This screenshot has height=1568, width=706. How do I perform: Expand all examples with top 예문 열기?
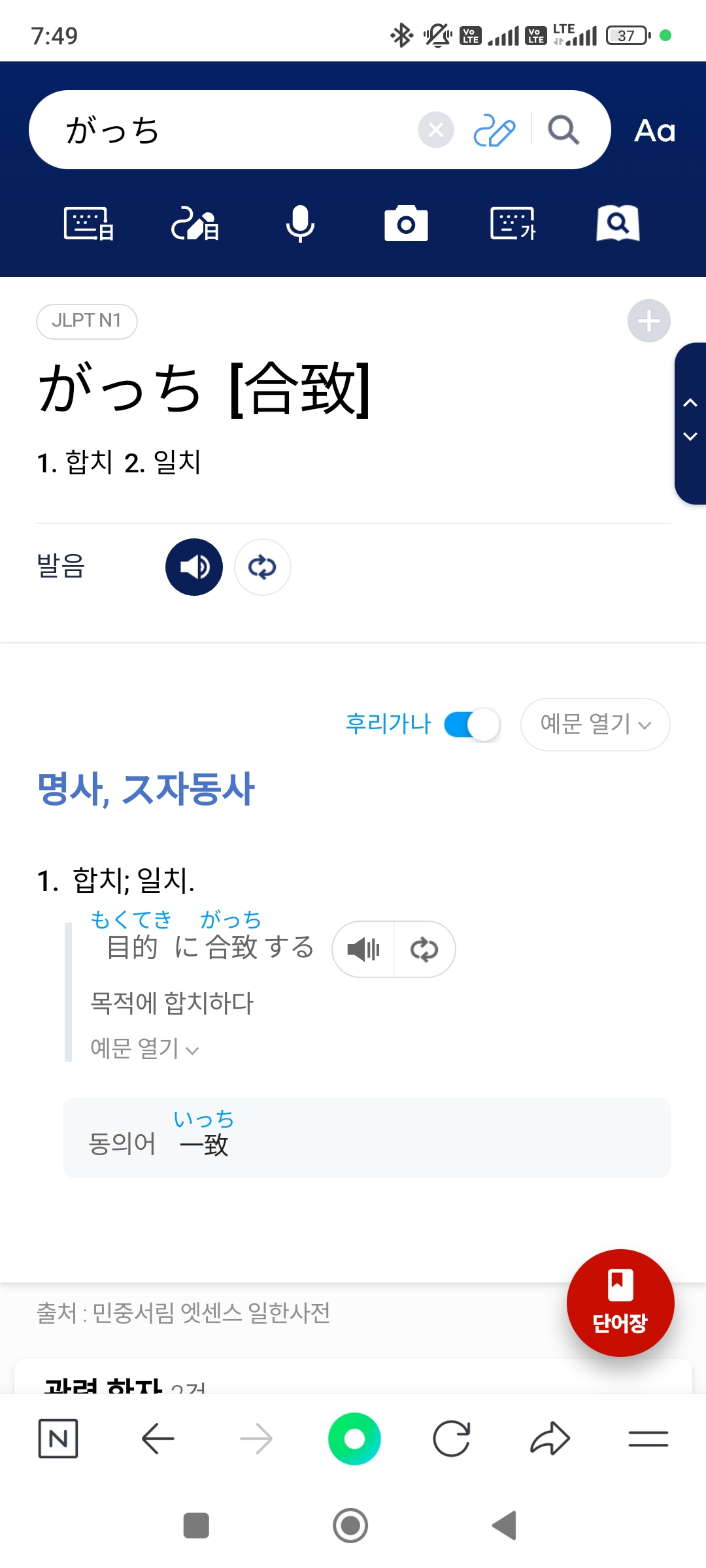[x=595, y=725]
